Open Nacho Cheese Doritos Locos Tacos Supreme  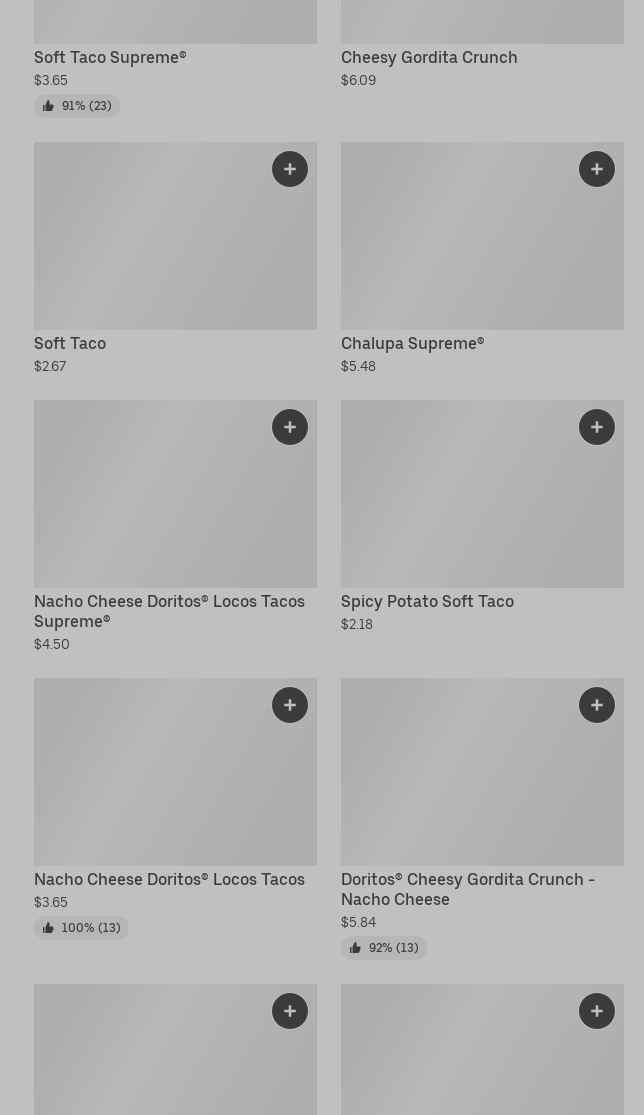169,611
